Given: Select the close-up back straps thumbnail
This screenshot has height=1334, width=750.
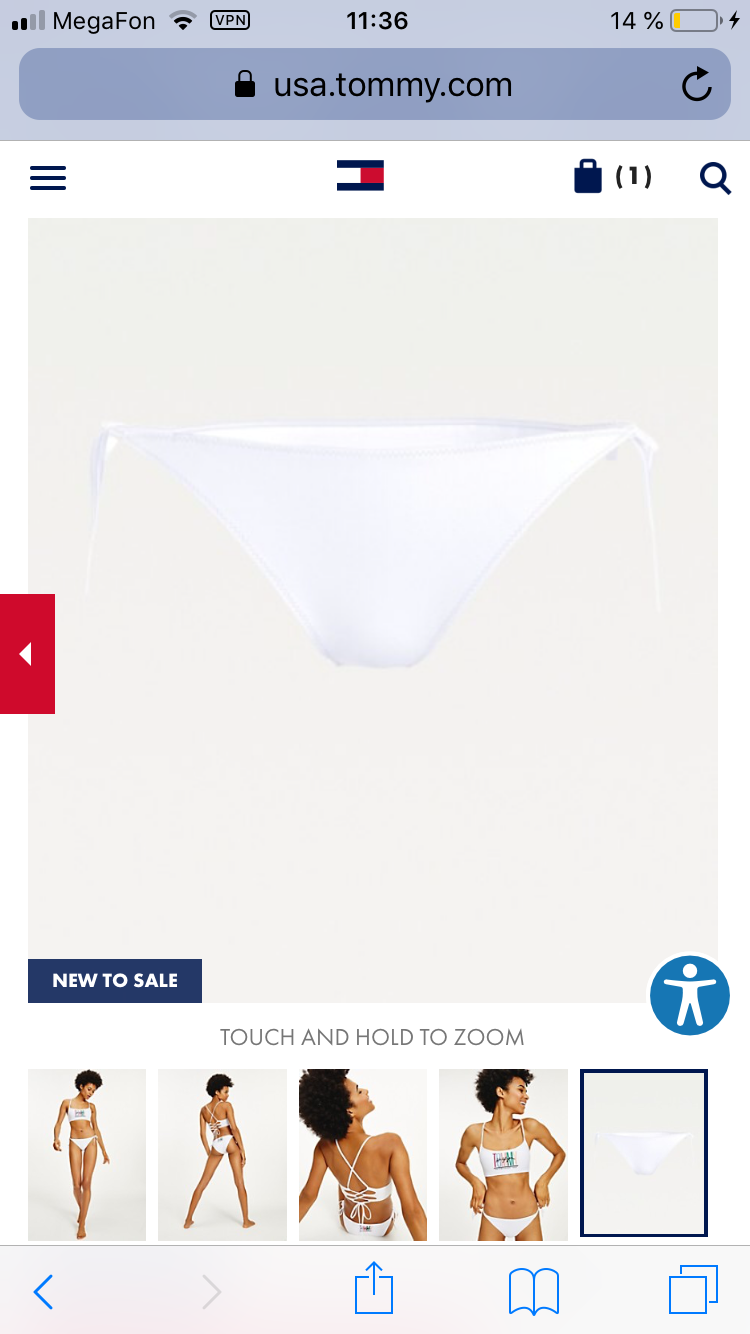Looking at the screenshot, I should click(x=363, y=1155).
